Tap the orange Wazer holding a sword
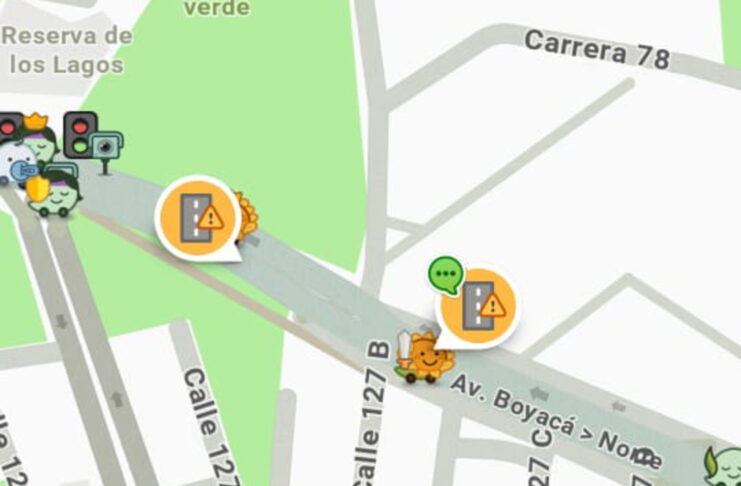This screenshot has width=741, height=486. point(423,358)
